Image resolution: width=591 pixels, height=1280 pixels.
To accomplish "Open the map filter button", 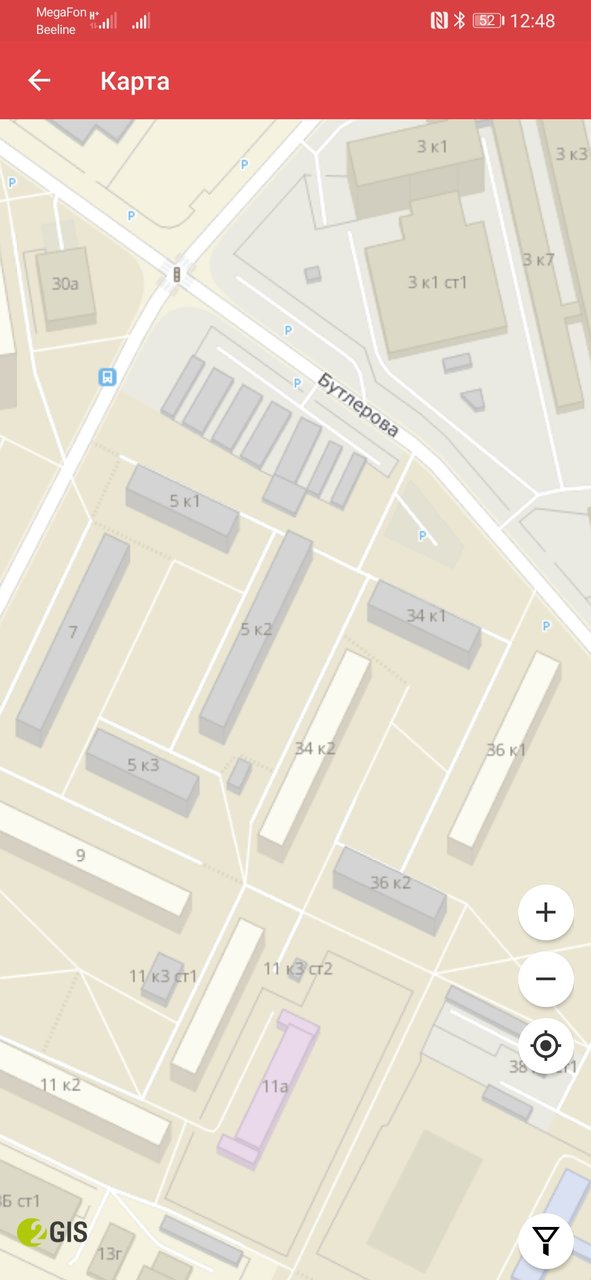I will (546, 1241).
